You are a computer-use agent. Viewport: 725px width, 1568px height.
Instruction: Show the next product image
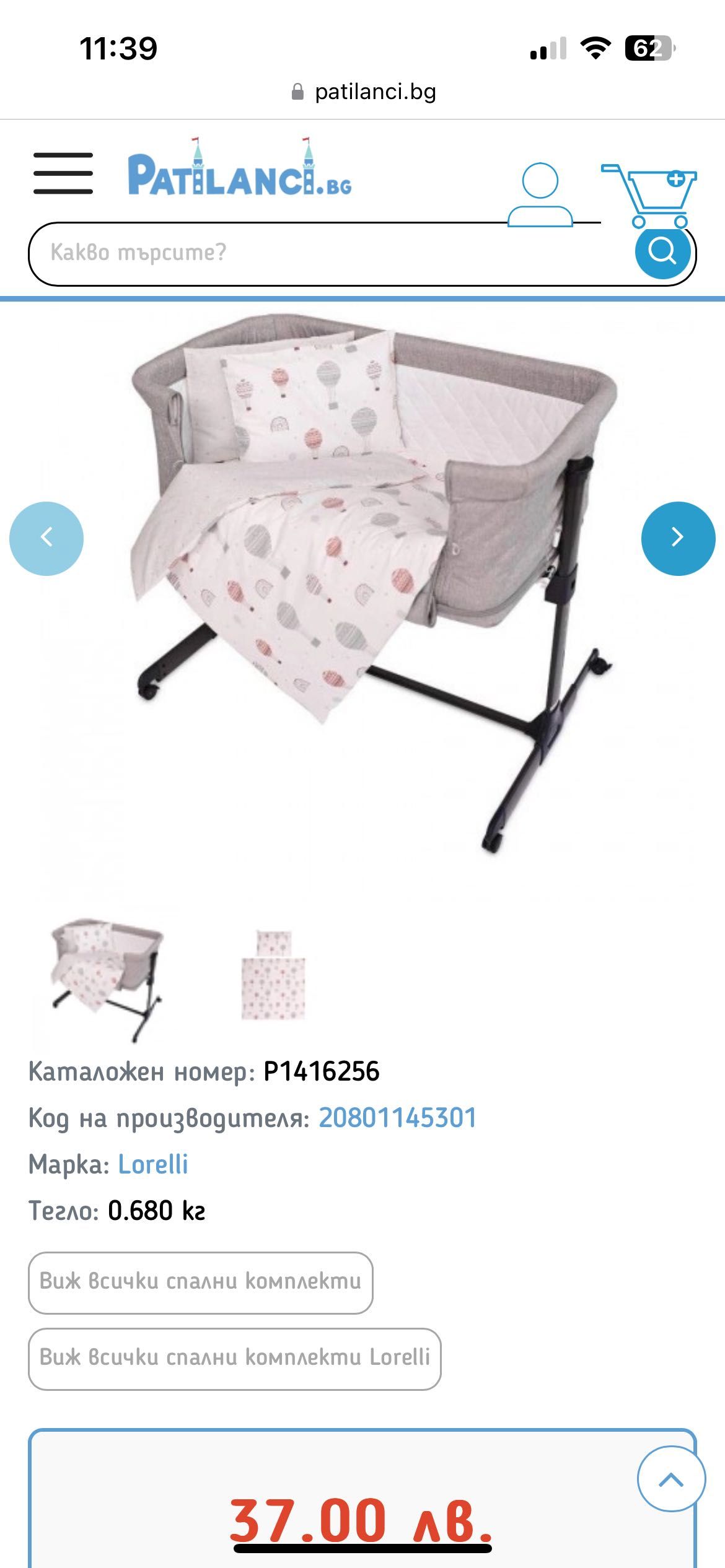click(678, 538)
